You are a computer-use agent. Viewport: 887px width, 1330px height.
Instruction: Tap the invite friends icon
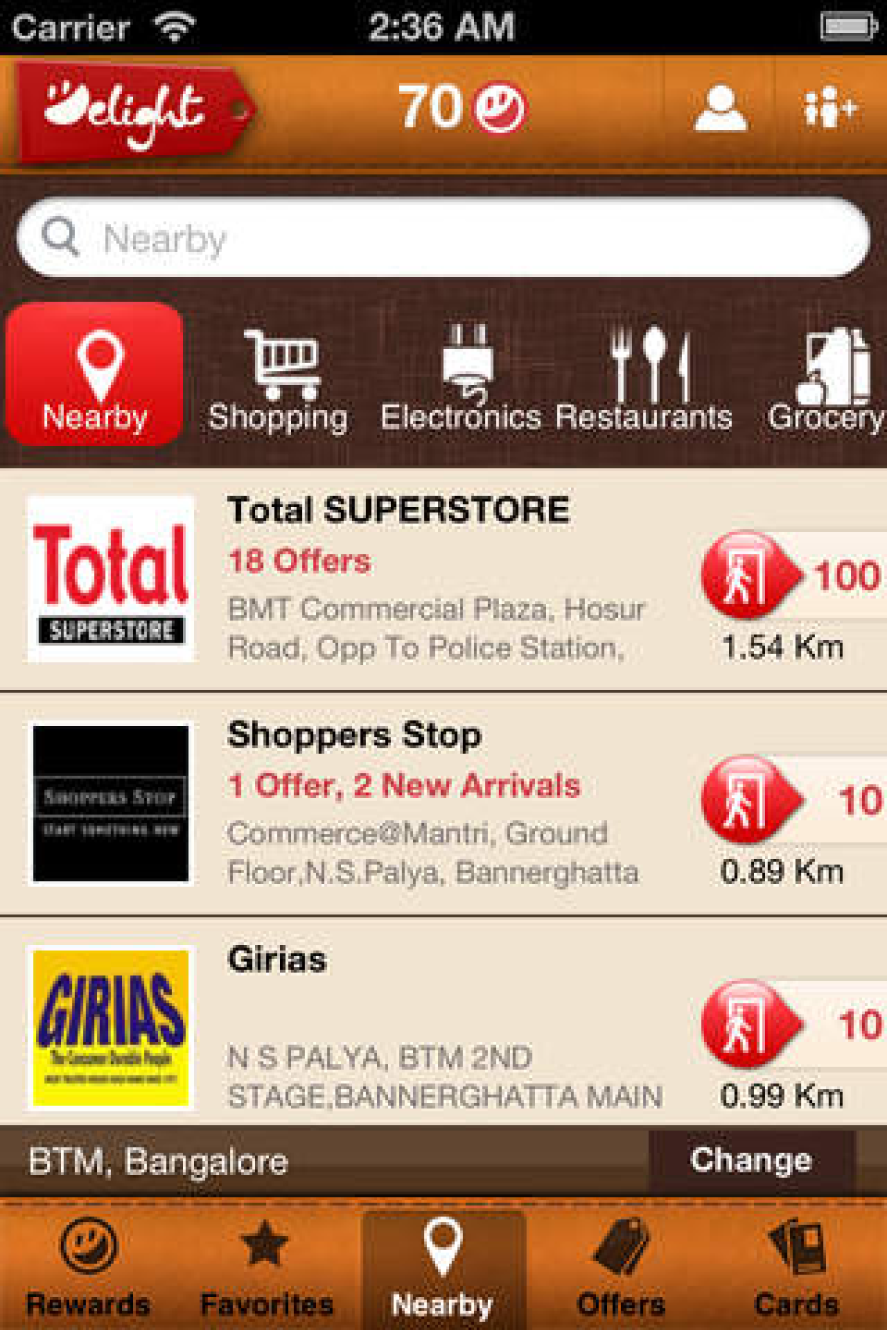pos(830,109)
